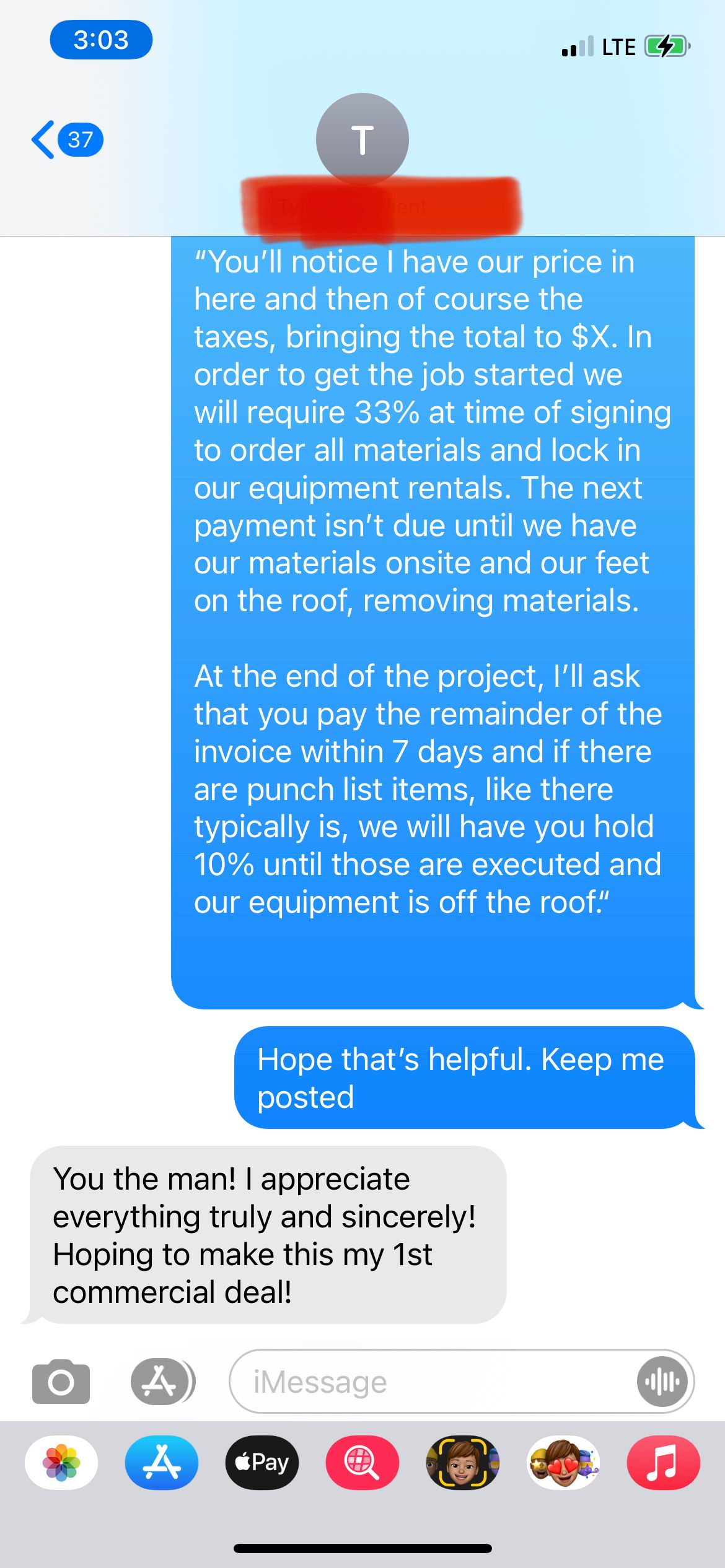Open the Memoji camera app
Image resolution: width=725 pixels, height=1568 pixels.
463,1463
